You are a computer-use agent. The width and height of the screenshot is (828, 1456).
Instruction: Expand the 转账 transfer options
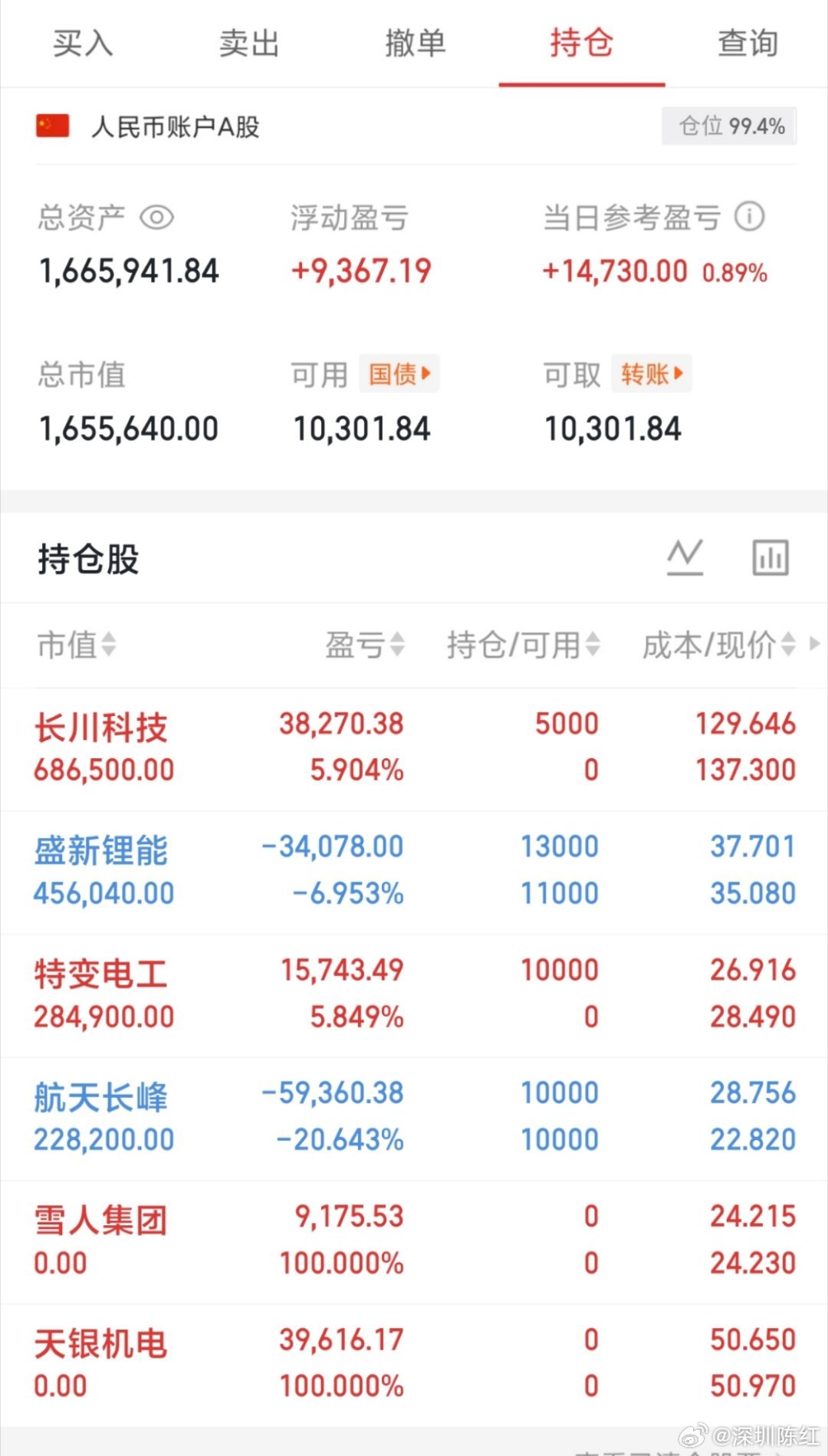(x=651, y=373)
